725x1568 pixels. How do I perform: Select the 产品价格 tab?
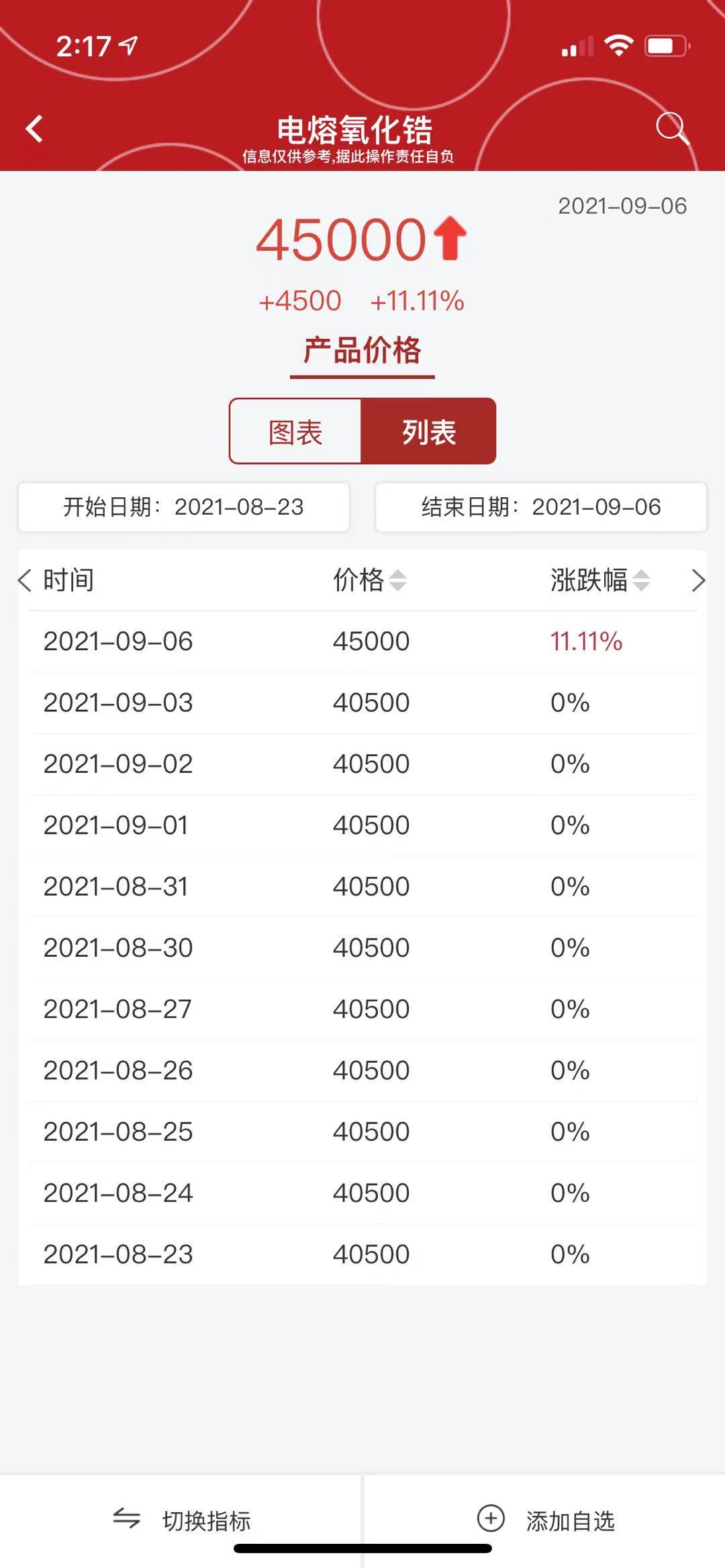click(362, 351)
